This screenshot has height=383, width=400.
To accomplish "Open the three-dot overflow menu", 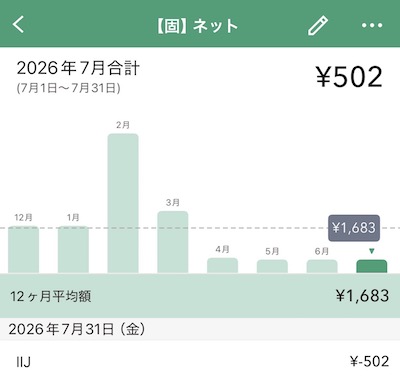I will 372,25.
